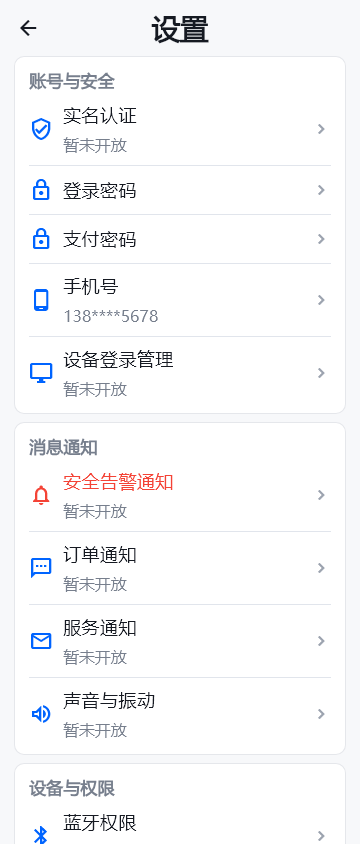
Task: Open the 实名认证 row
Action: coord(180,129)
